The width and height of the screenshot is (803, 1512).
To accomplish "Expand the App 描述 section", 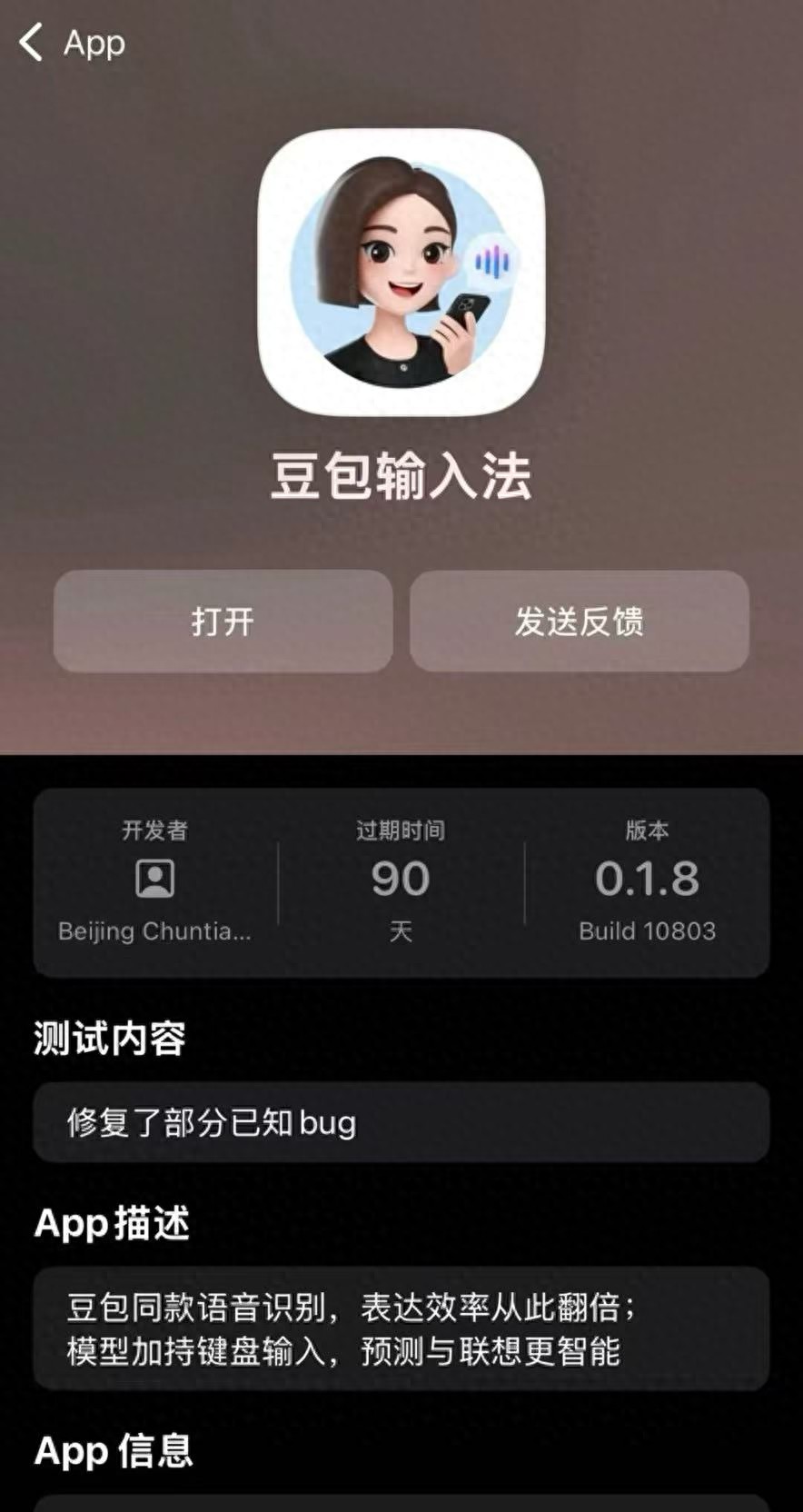I will click(x=111, y=1223).
